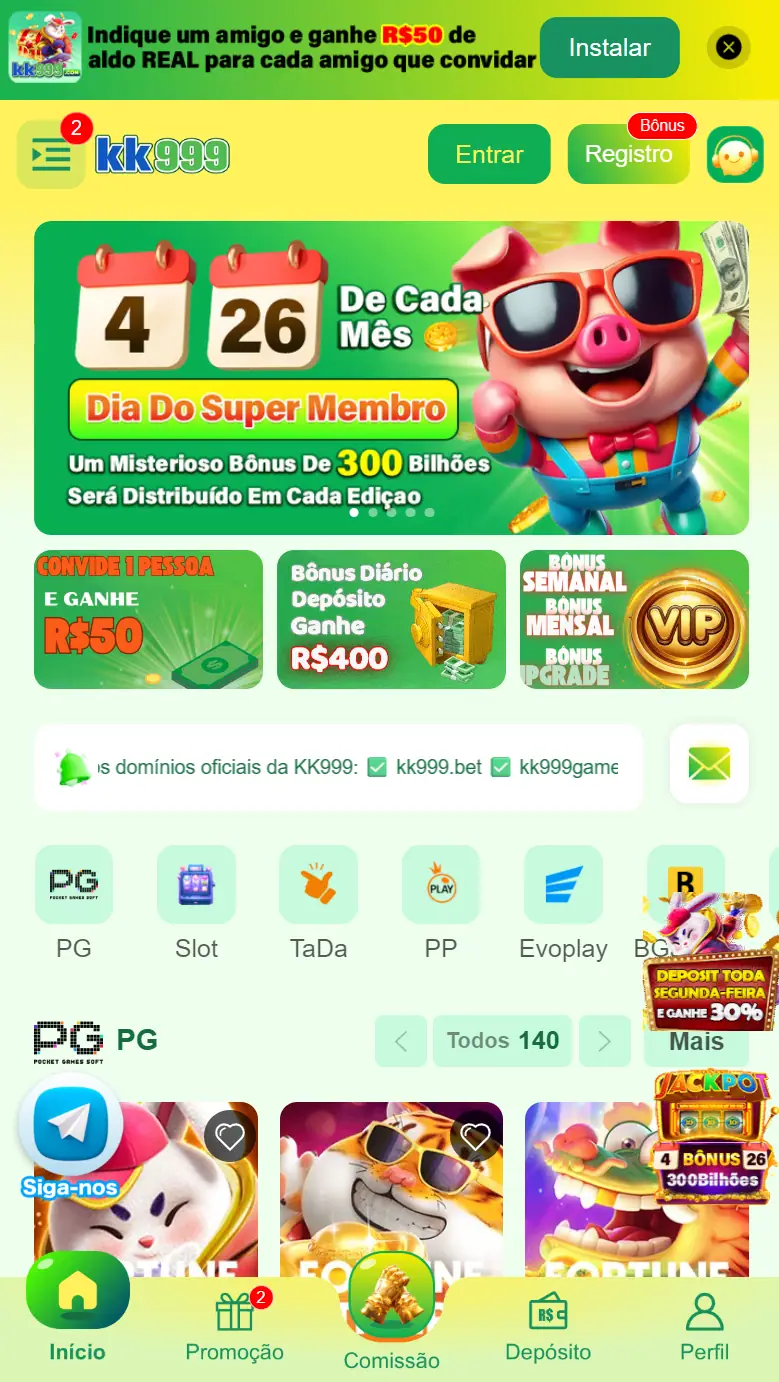Close the install banner at top
Viewport: 779px width, 1382px height.
[x=729, y=47]
